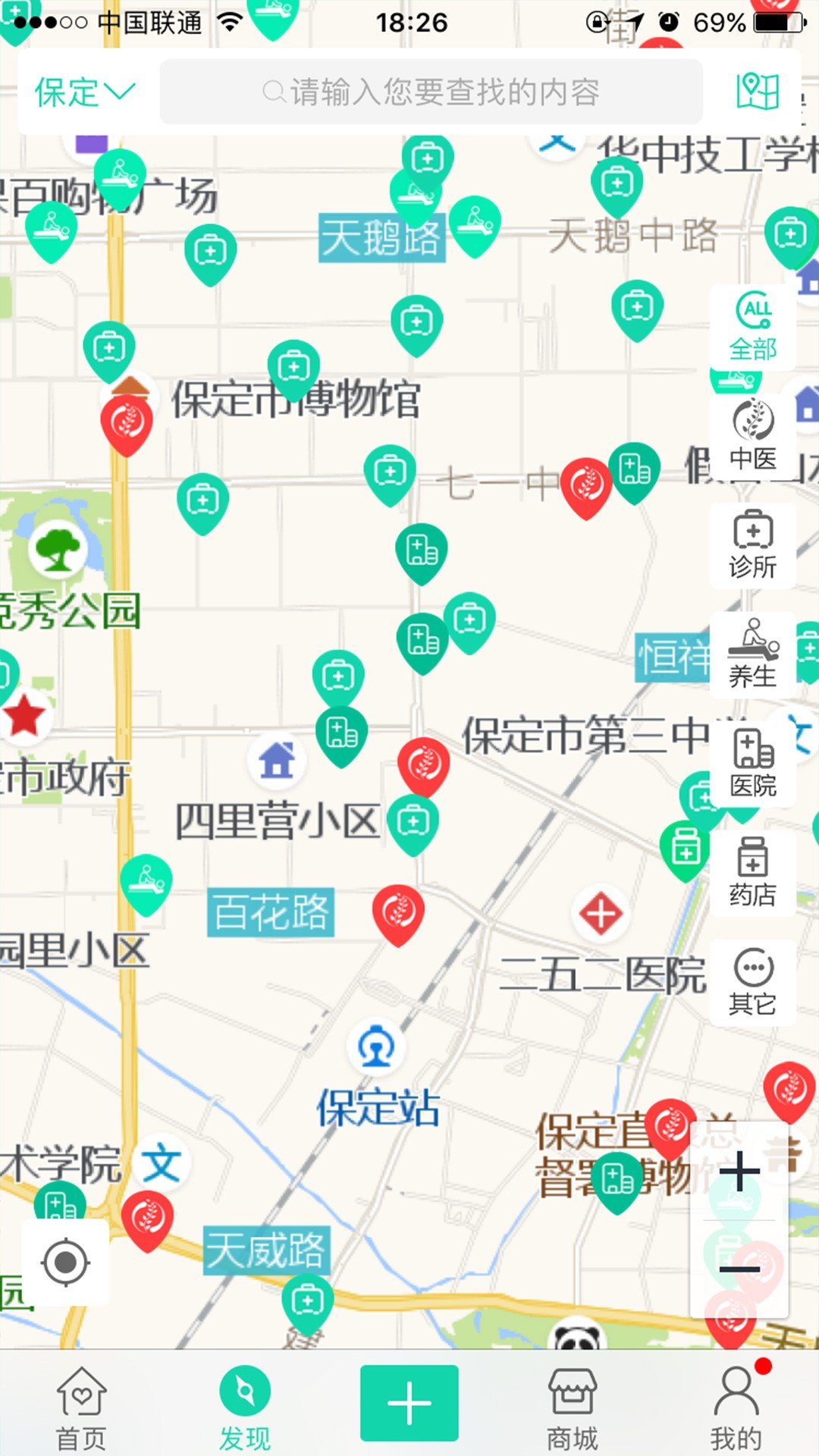Image resolution: width=819 pixels, height=1456 pixels.
Task: Tap the red marker near 百花路
Action: click(398, 911)
